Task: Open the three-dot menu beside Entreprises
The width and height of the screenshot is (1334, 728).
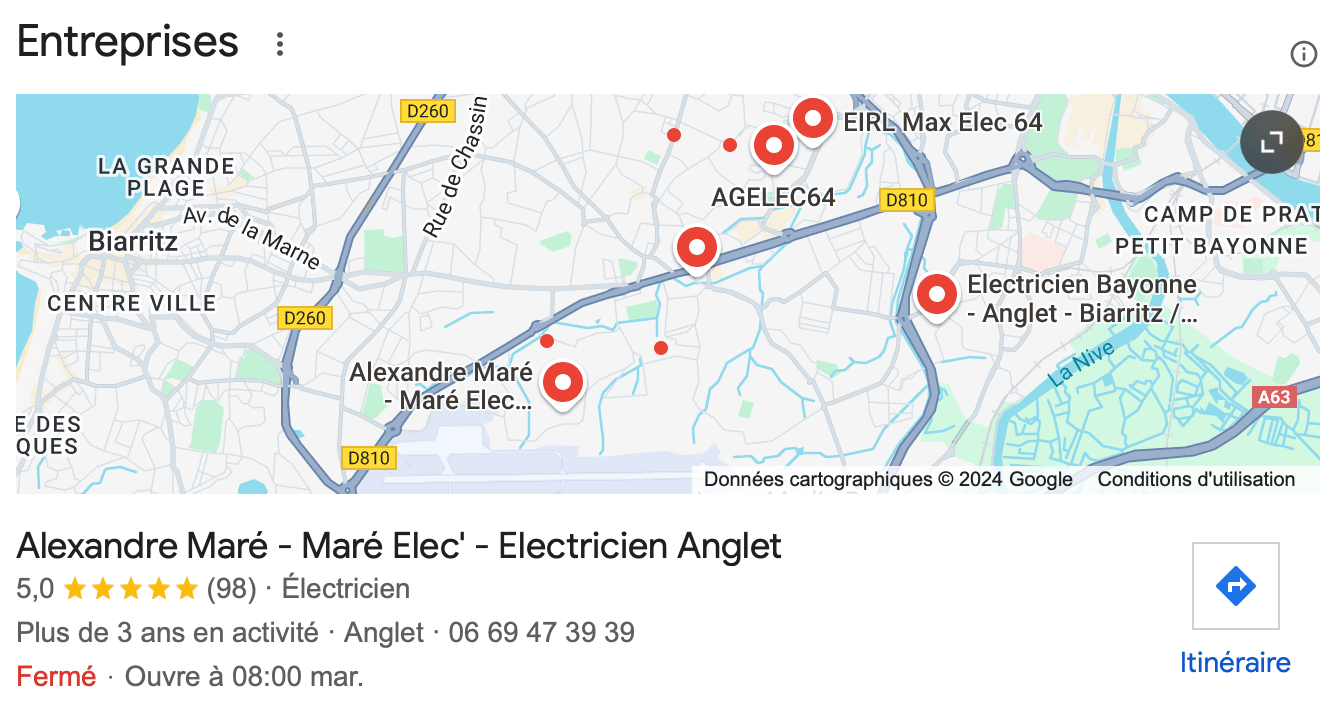Action: (280, 44)
